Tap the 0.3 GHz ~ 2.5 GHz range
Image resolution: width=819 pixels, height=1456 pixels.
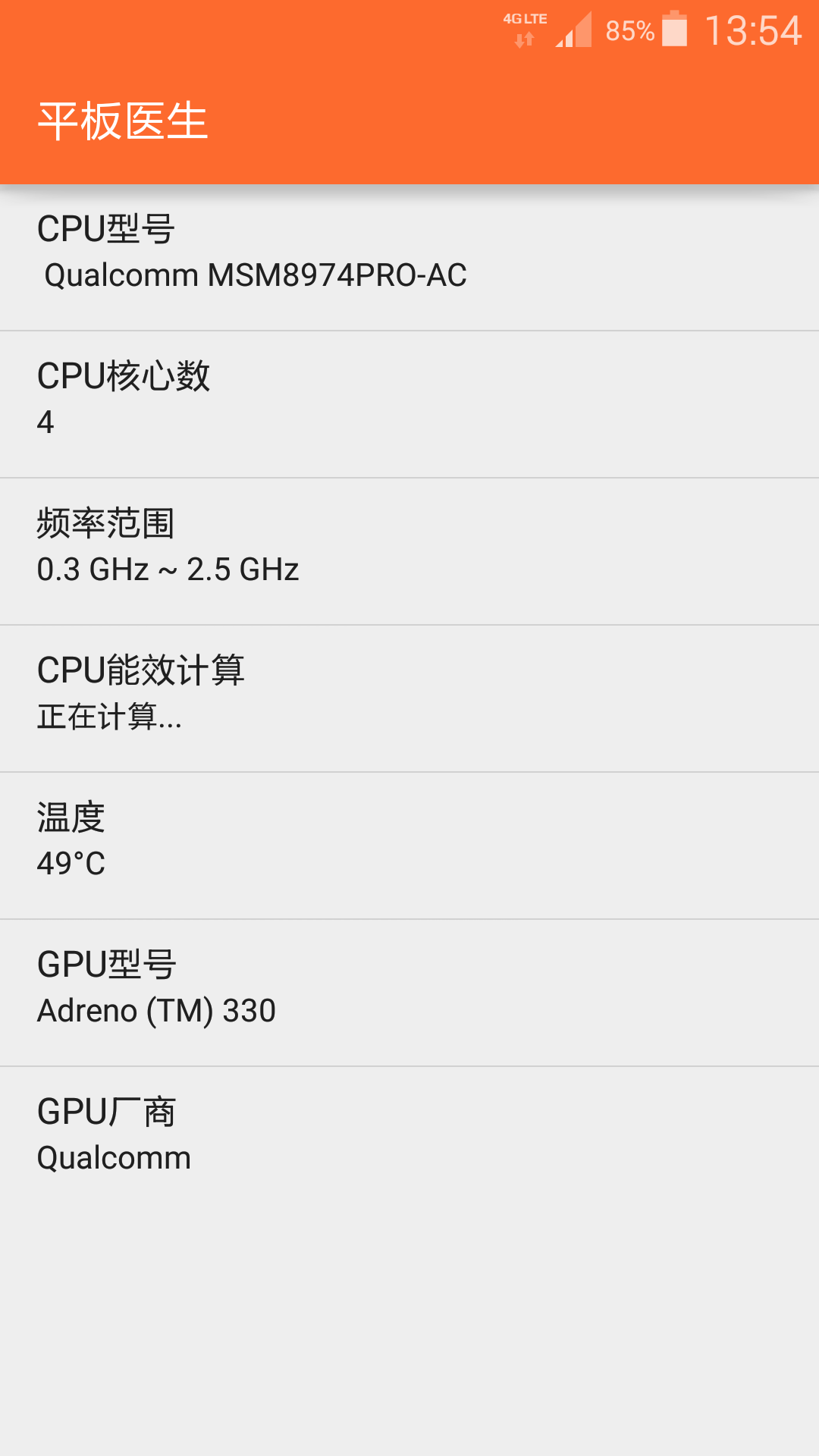pyautogui.click(x=168, y=569)
